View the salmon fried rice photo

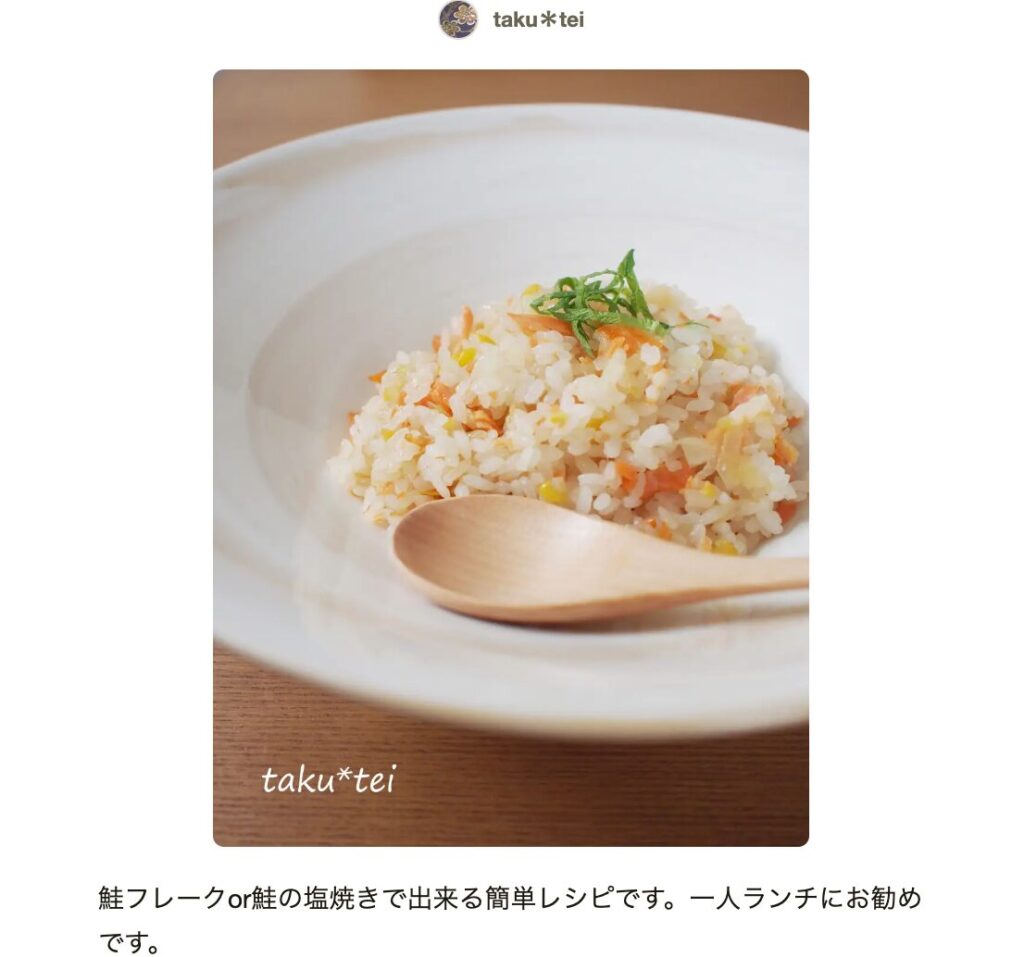pos(510,457)
